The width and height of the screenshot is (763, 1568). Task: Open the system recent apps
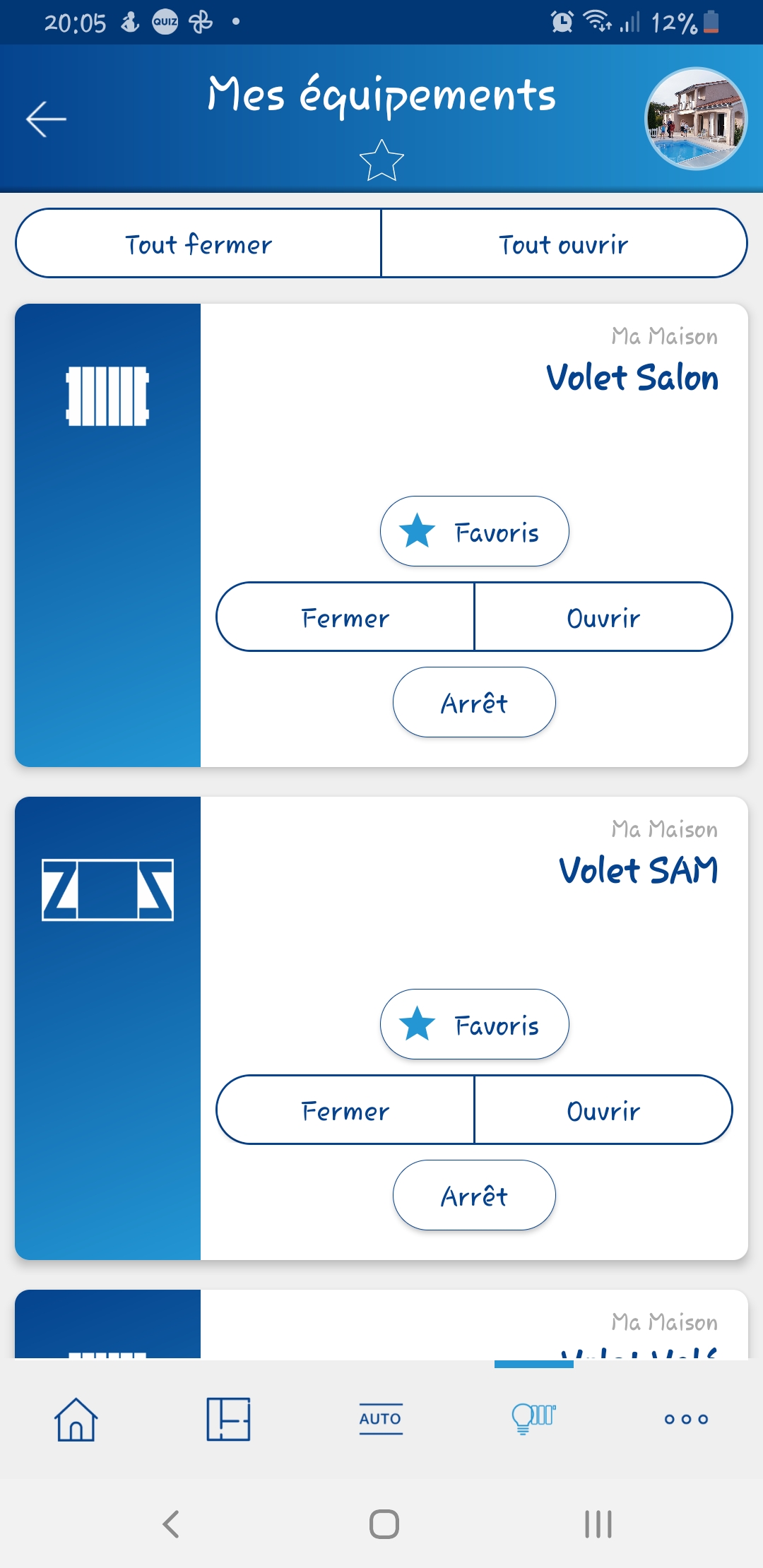[x=598, y=1524]
